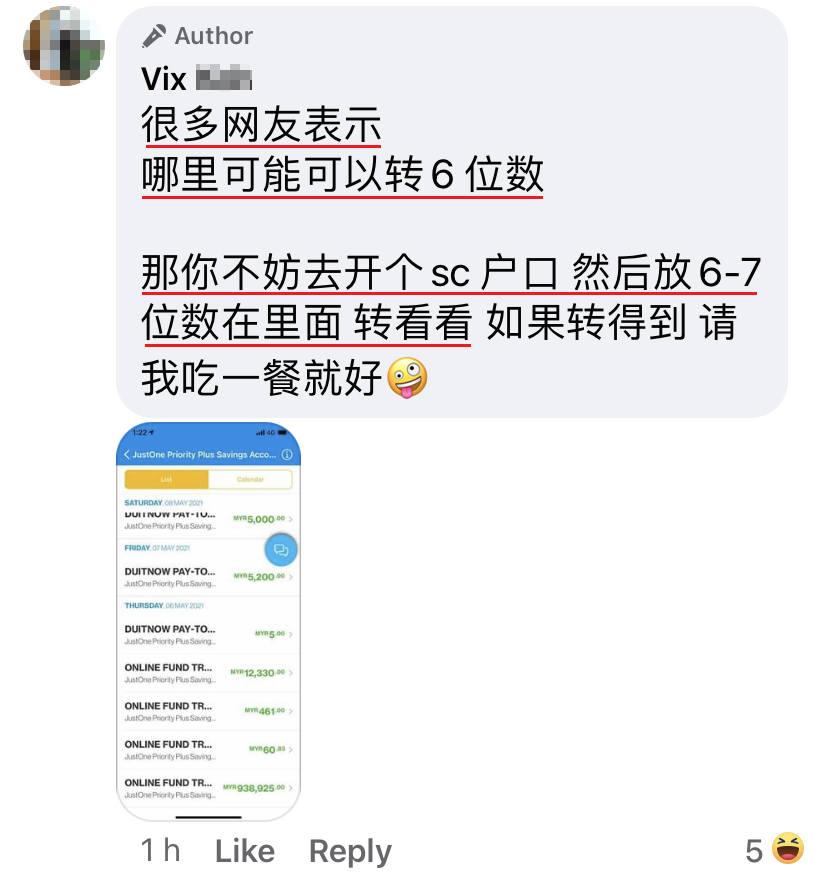
Task: Open the commenter's profile picture
Action: pyautogui.click(x=63, y=46)
